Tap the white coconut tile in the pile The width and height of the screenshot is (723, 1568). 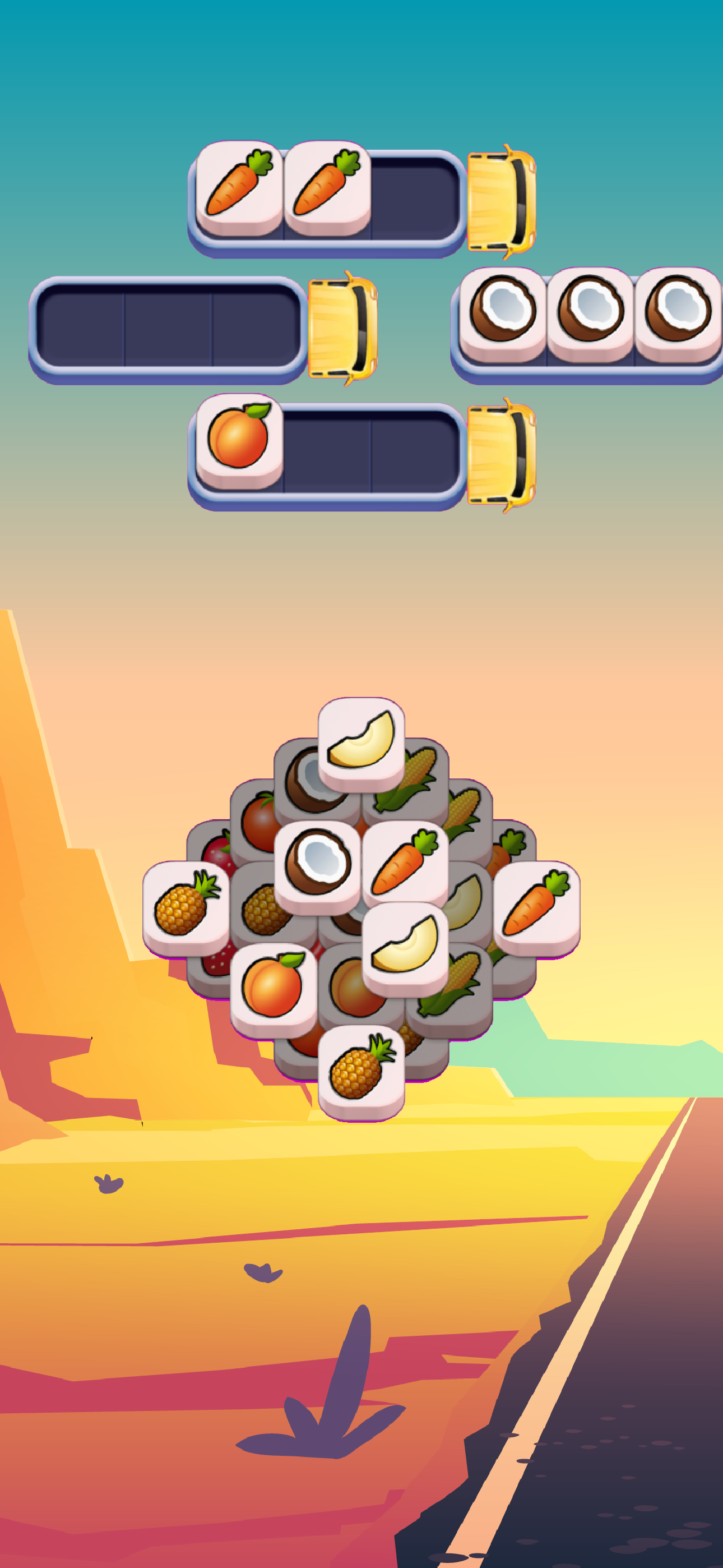pyautogui.click(x=317, y=864)
